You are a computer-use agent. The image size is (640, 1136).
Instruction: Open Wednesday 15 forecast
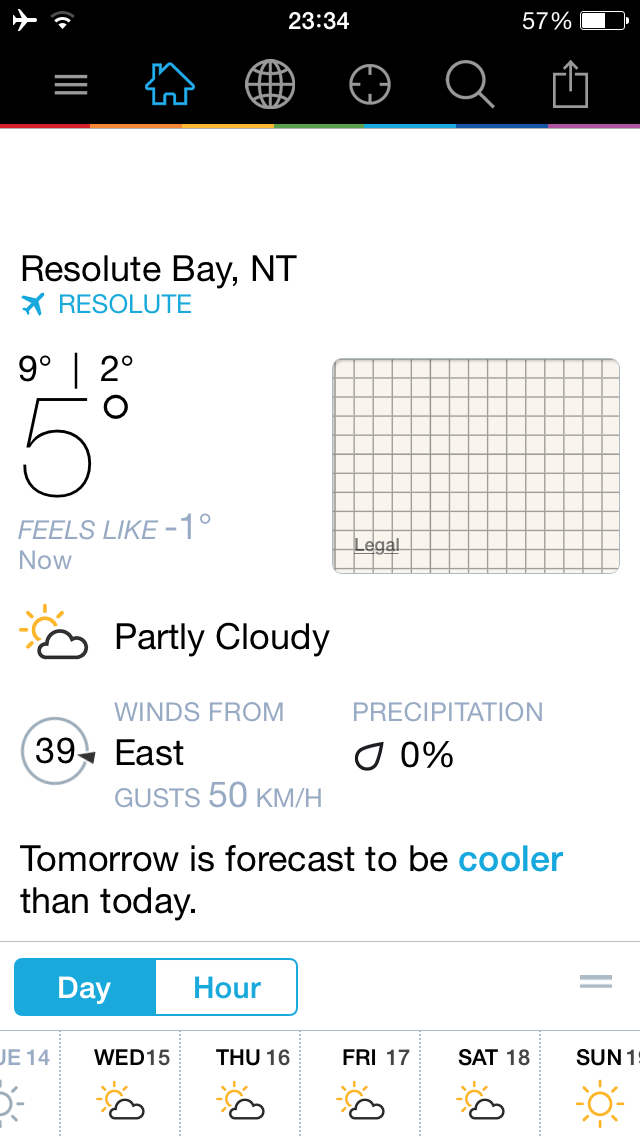[x=120, y=1083]
